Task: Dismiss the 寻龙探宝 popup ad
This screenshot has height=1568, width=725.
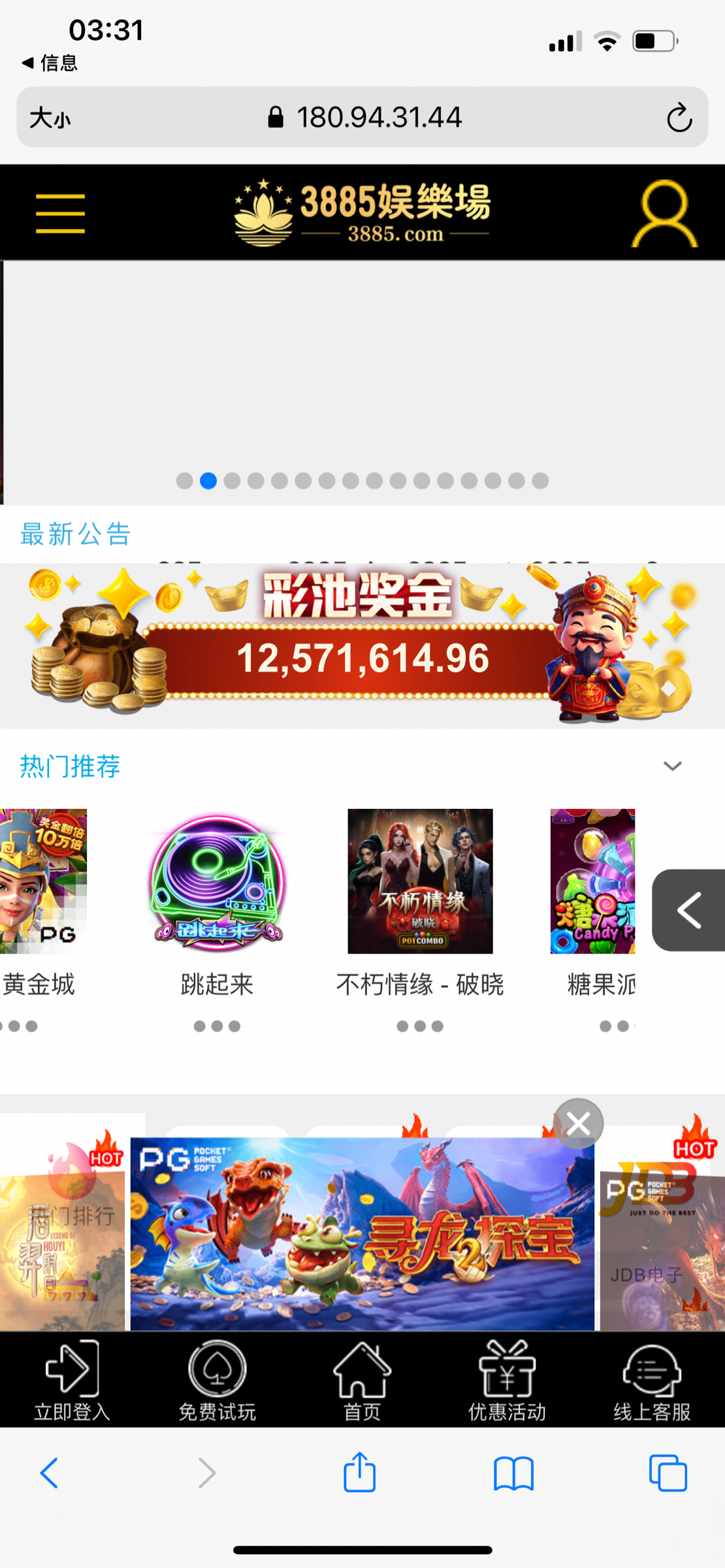Action: pos(578,1124)
